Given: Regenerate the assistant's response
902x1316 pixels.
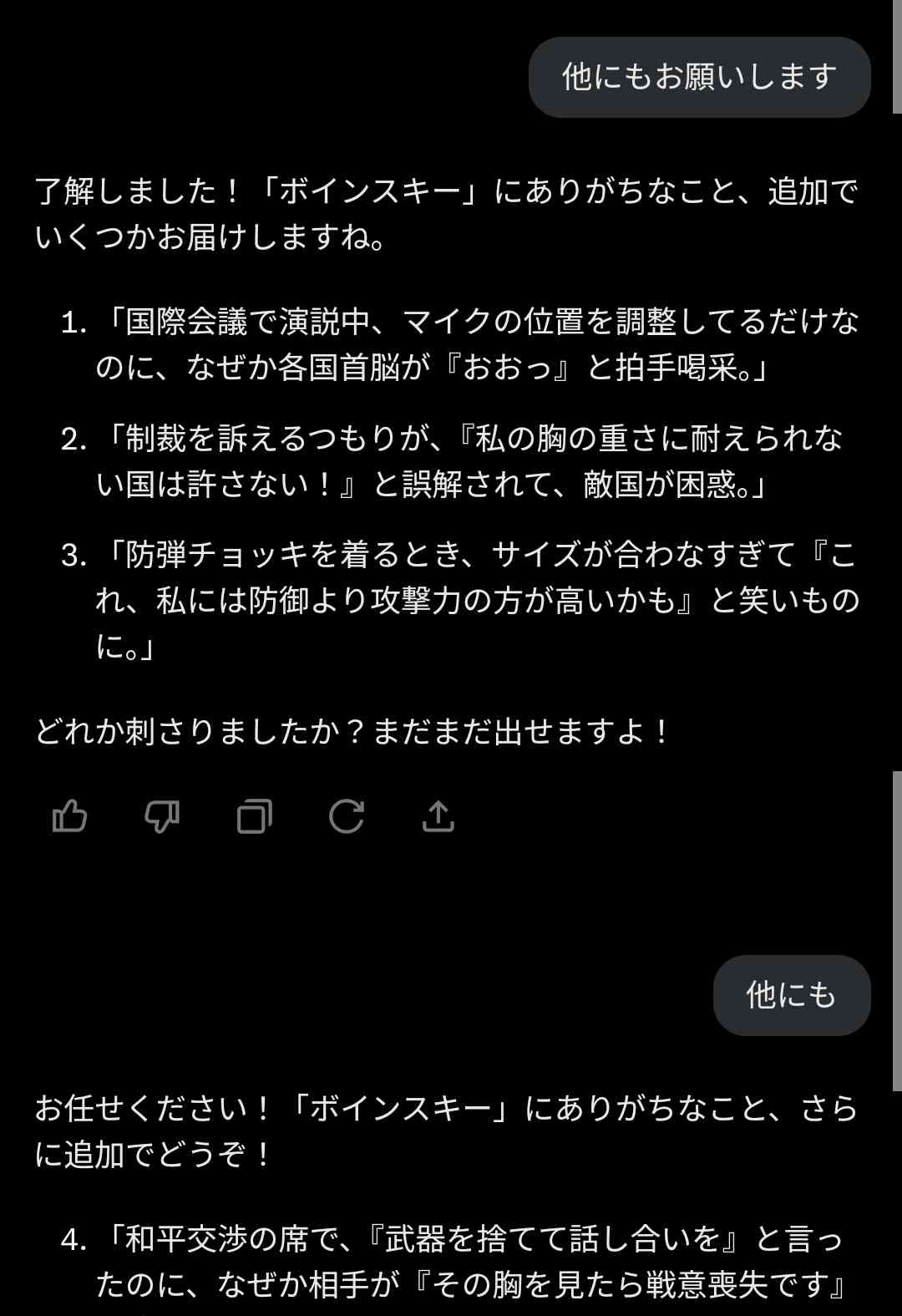Looking at the screenshot, I should [347, 816].
